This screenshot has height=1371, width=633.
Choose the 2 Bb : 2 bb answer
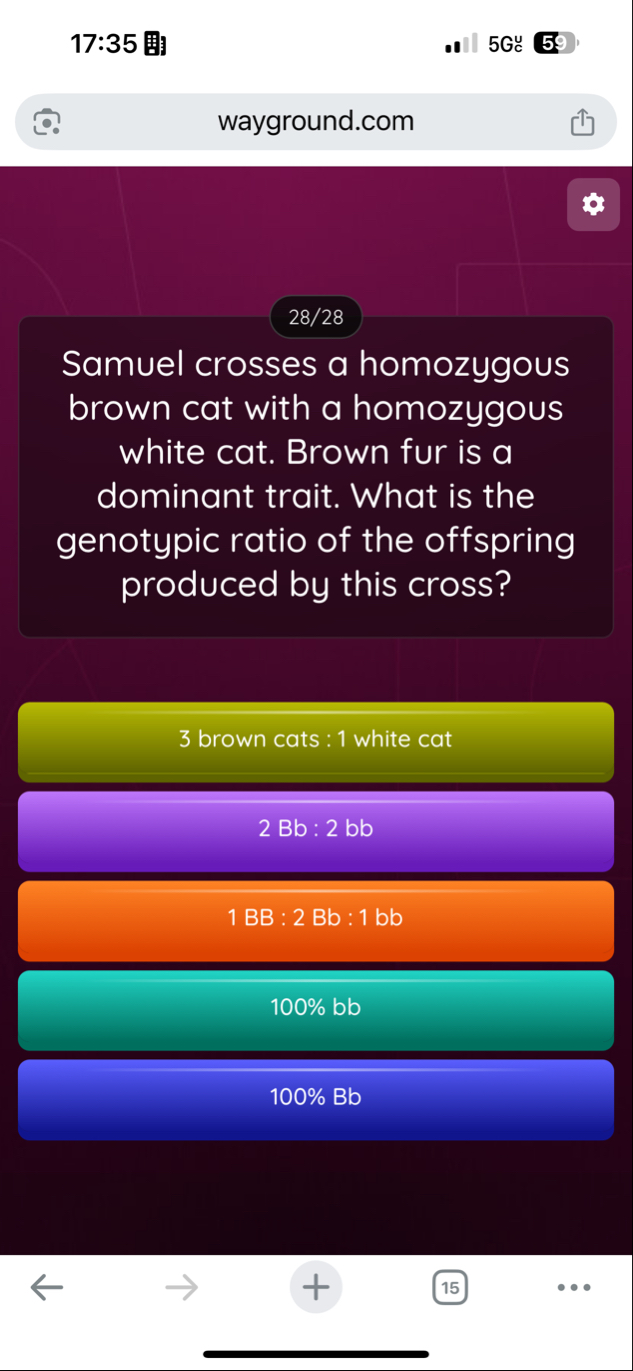tap(316, 830)
